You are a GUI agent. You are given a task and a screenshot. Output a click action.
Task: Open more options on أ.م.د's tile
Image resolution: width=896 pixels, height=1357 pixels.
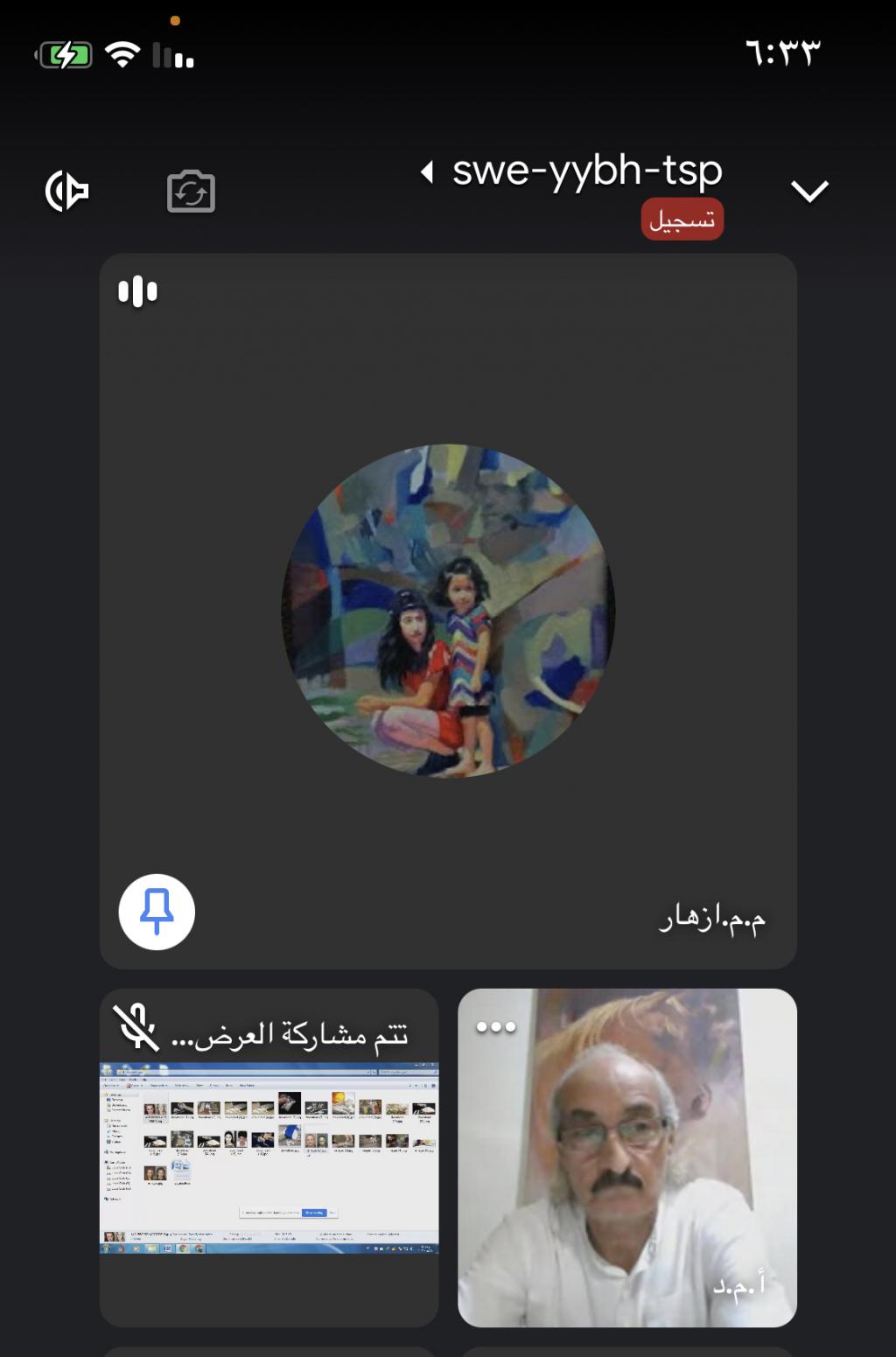click(496, 1027)
